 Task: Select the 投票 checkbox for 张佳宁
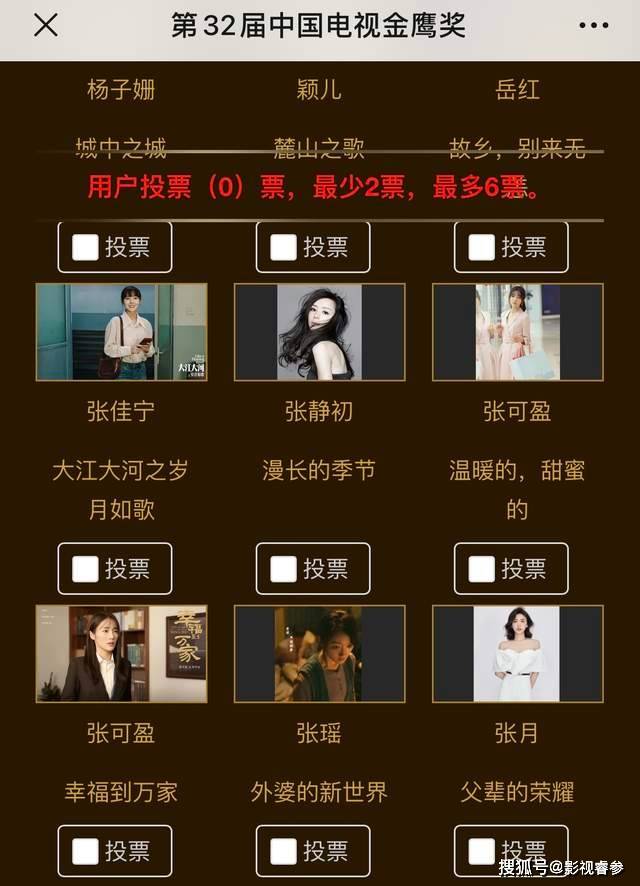pyautogui.click(x=86, y=569)
